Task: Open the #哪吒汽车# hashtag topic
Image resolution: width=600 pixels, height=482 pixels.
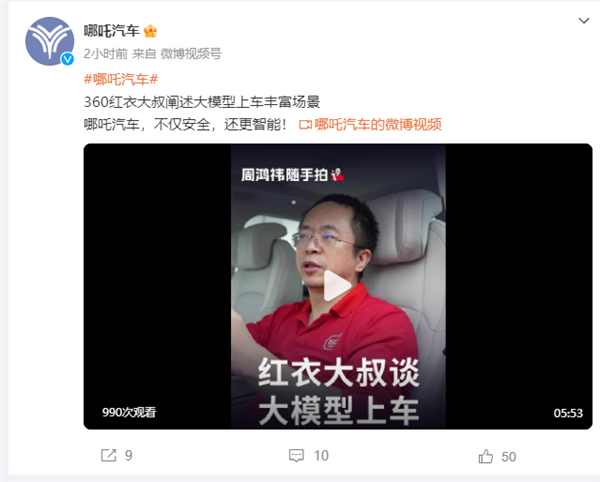Action: [x=121, y=79]
